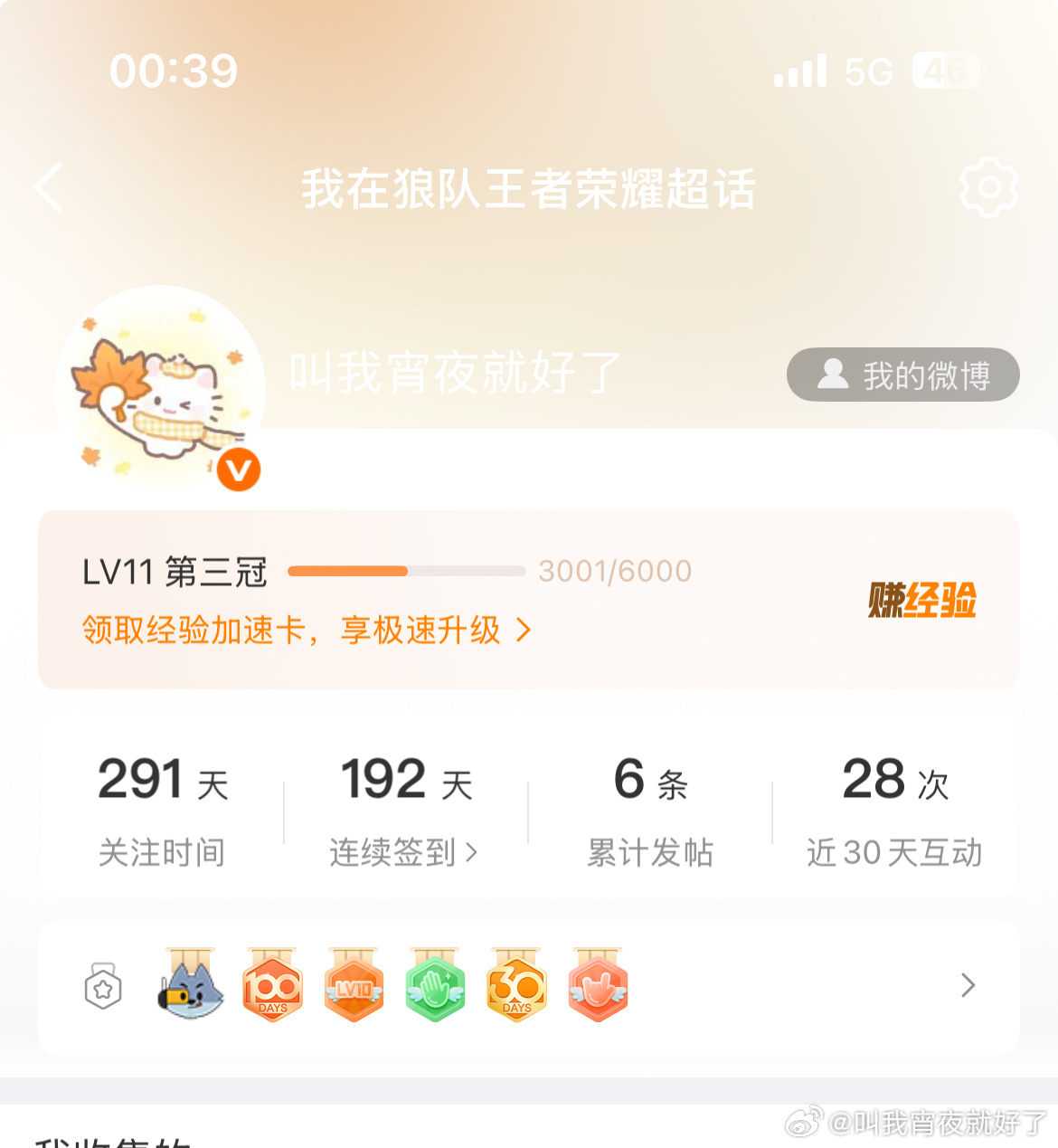This screenshot has width=1058, height=1148.
Task: Open the profile avatar picture
Action: pos(161,387)
